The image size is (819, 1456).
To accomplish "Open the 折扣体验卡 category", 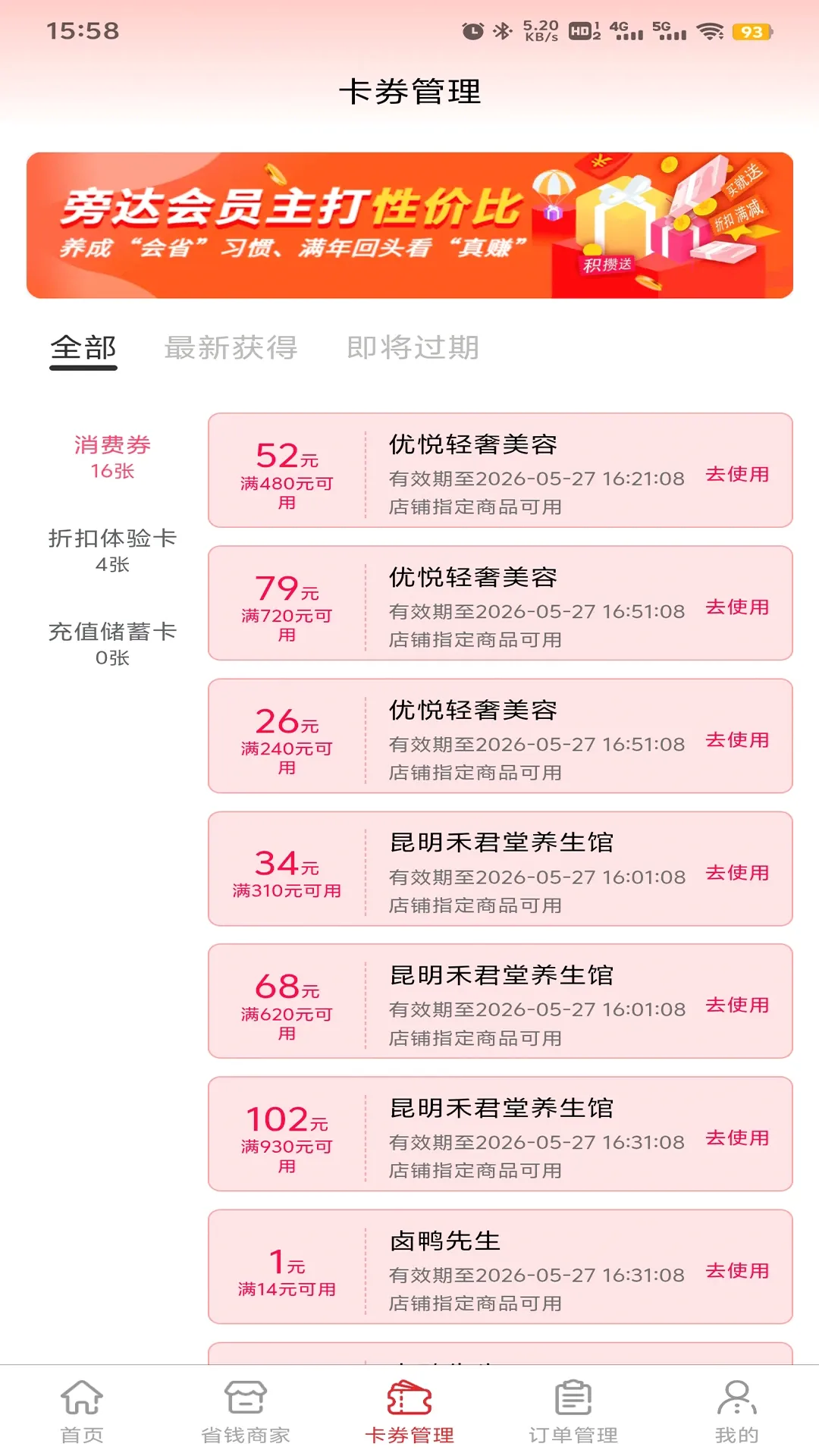I will (x=112, y=551).
